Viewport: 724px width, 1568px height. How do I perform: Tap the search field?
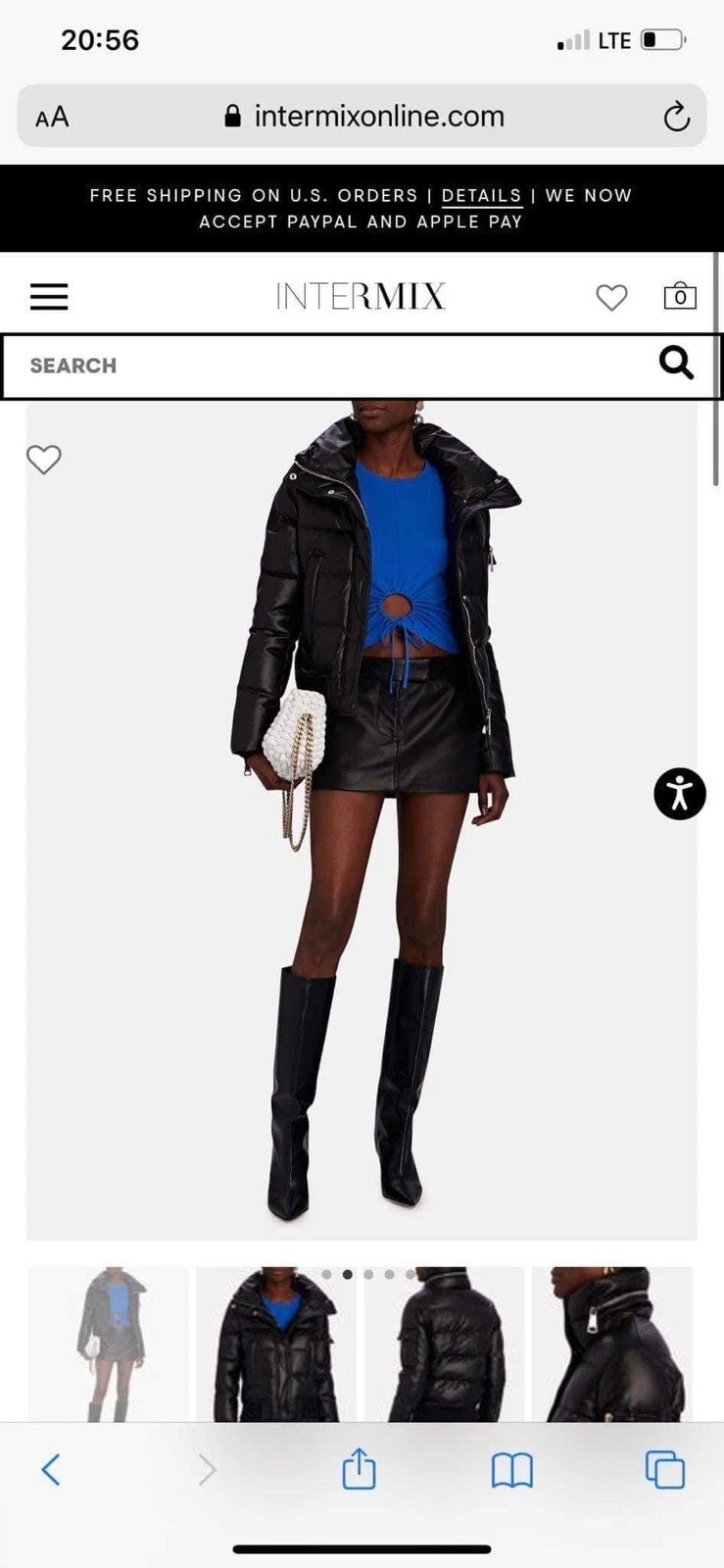coord(323,366)
